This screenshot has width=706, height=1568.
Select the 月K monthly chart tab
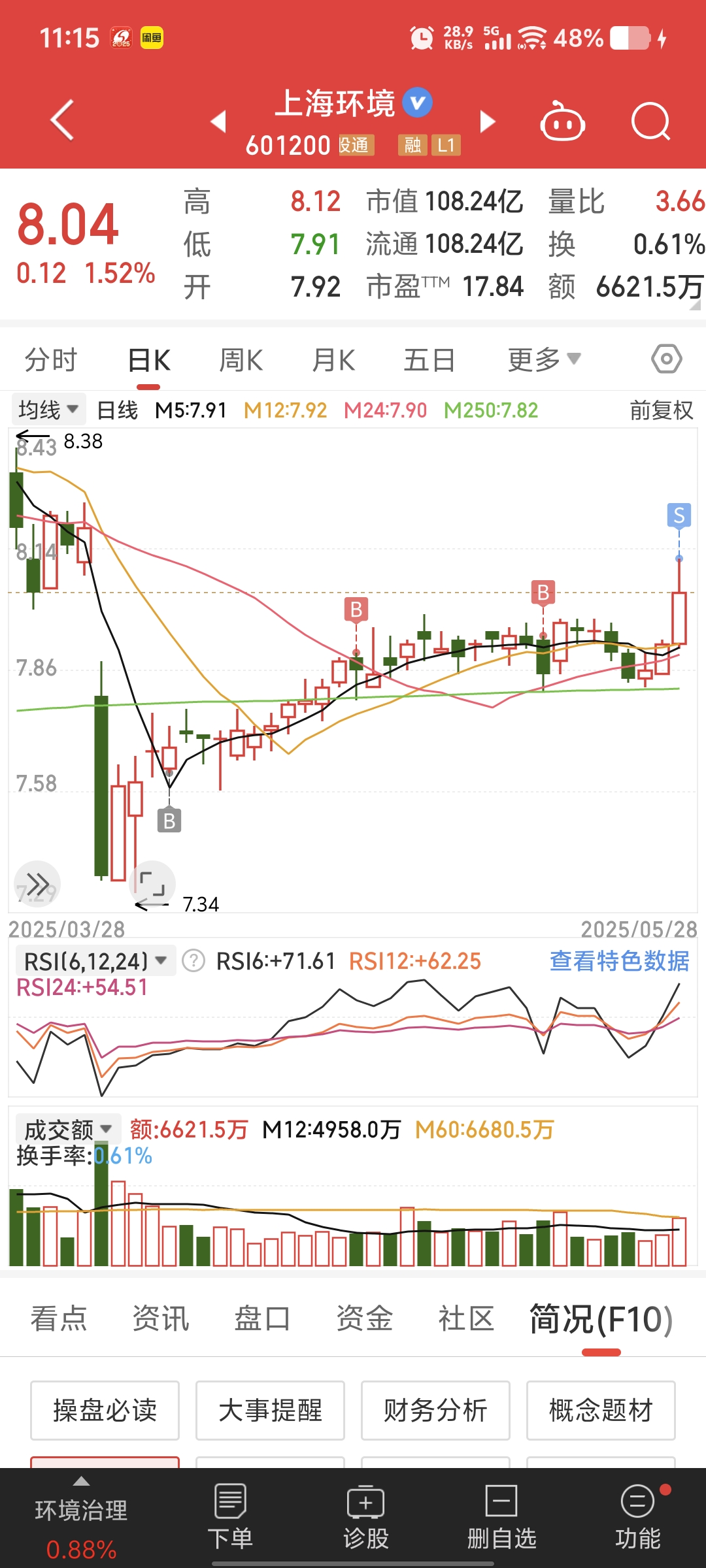click(x=333, y=360)
